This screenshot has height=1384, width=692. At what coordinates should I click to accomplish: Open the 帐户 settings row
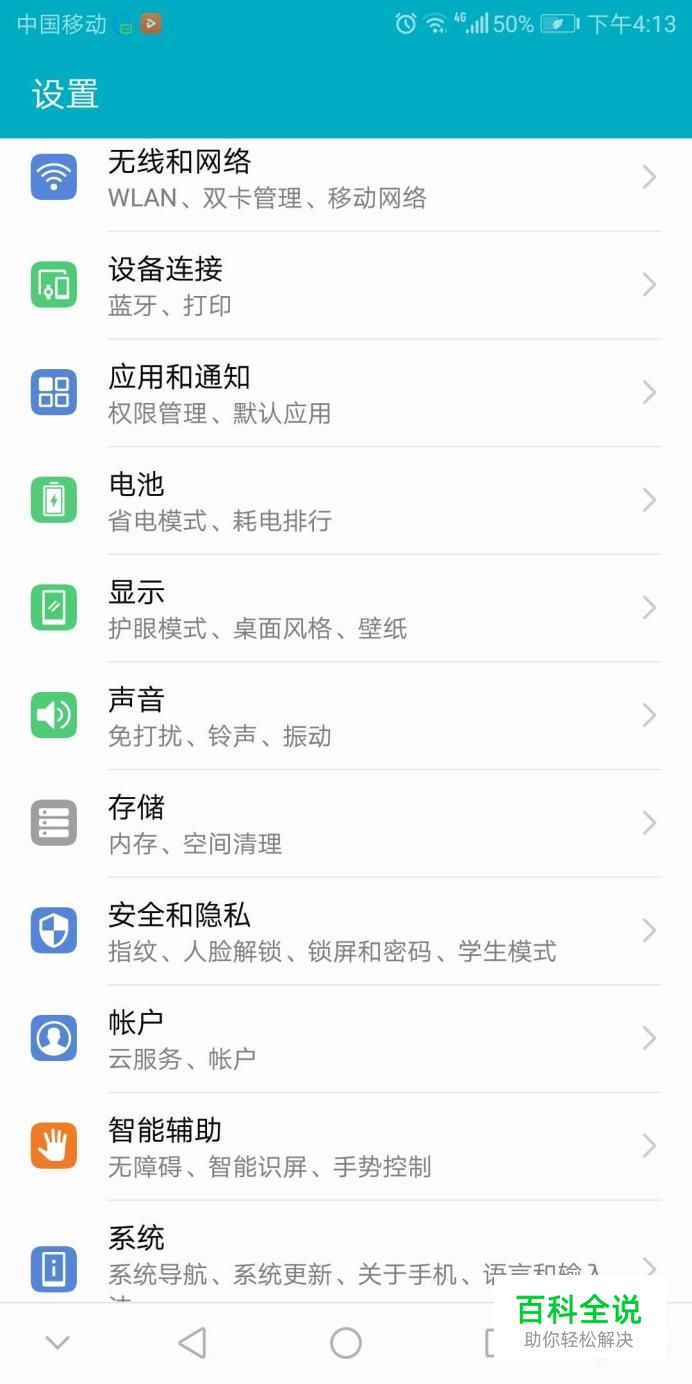pyautogui.click(x=346, y=1039)
